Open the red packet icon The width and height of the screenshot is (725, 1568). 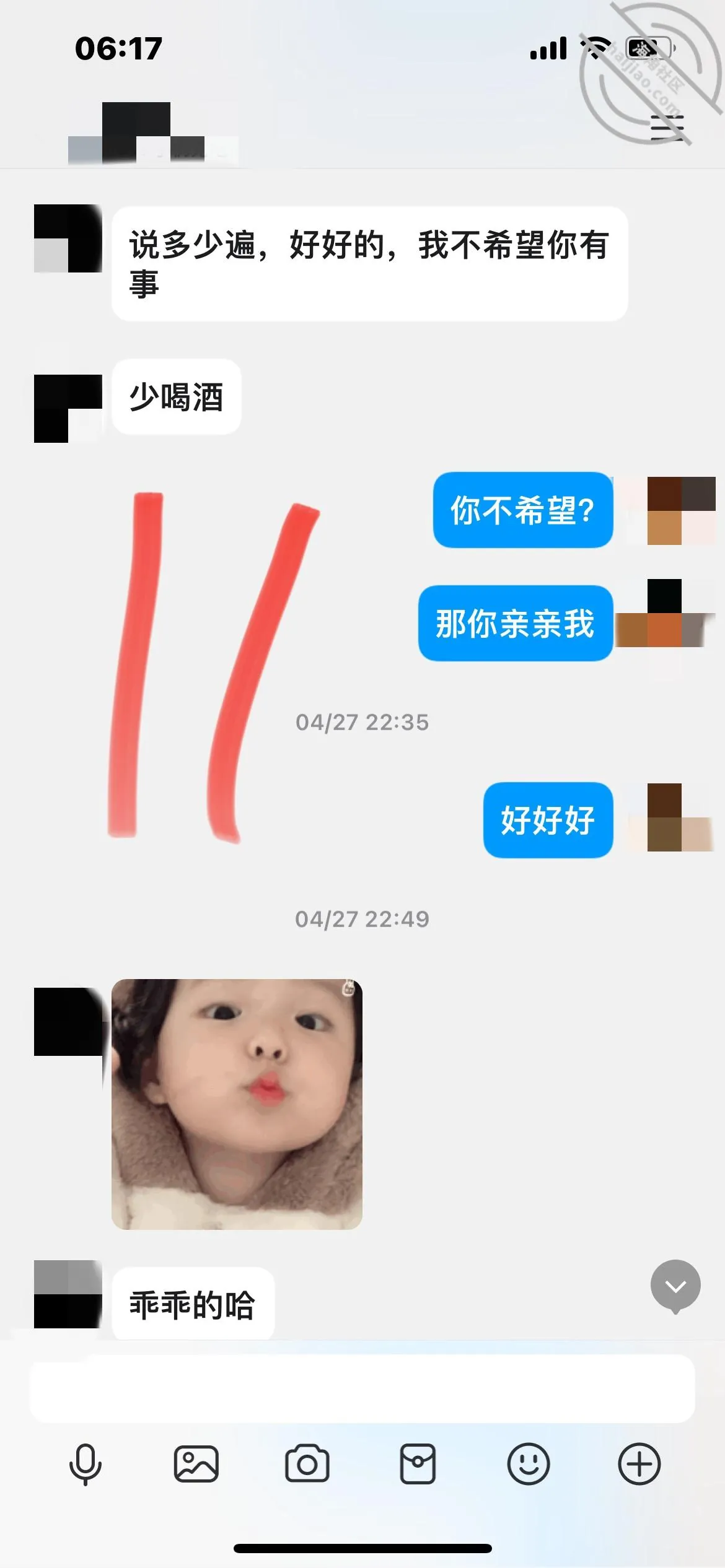click(418, 1464)
